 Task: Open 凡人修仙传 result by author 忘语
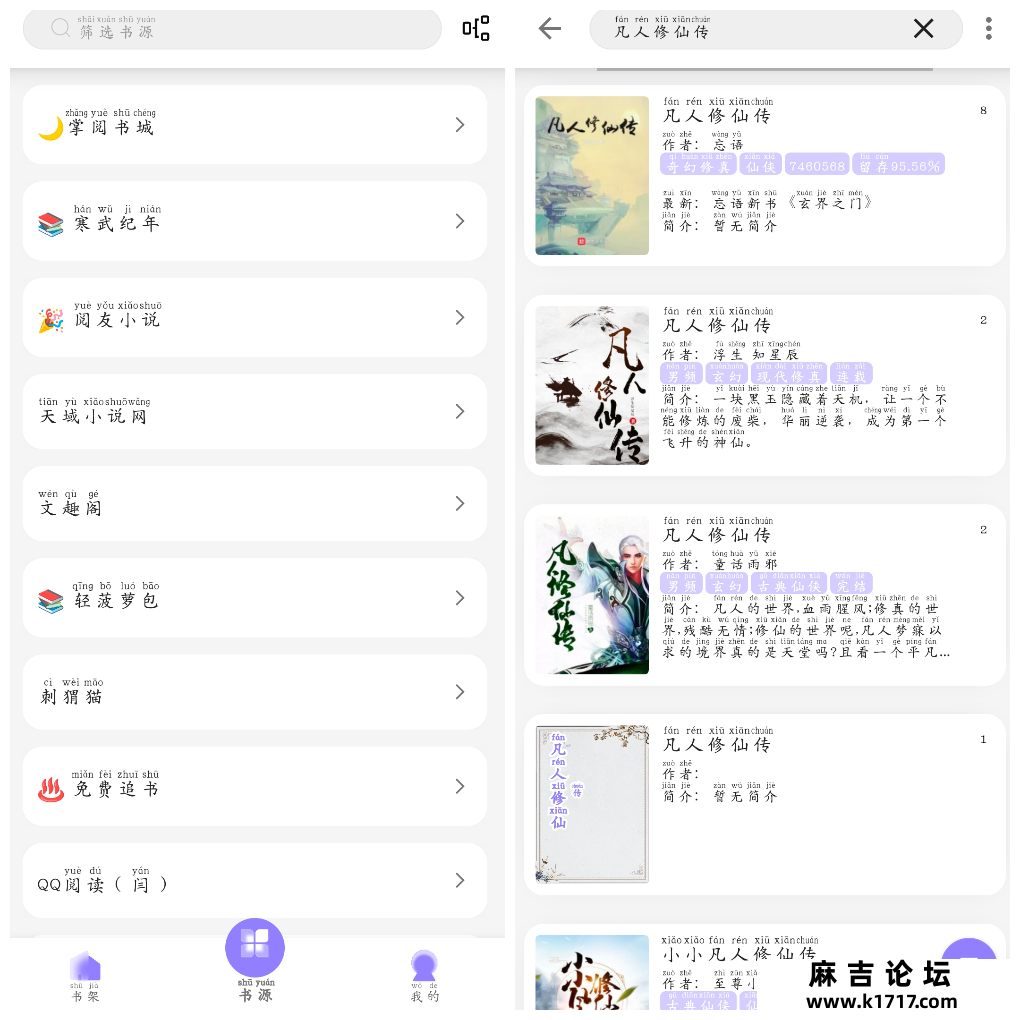coord(764,176)
